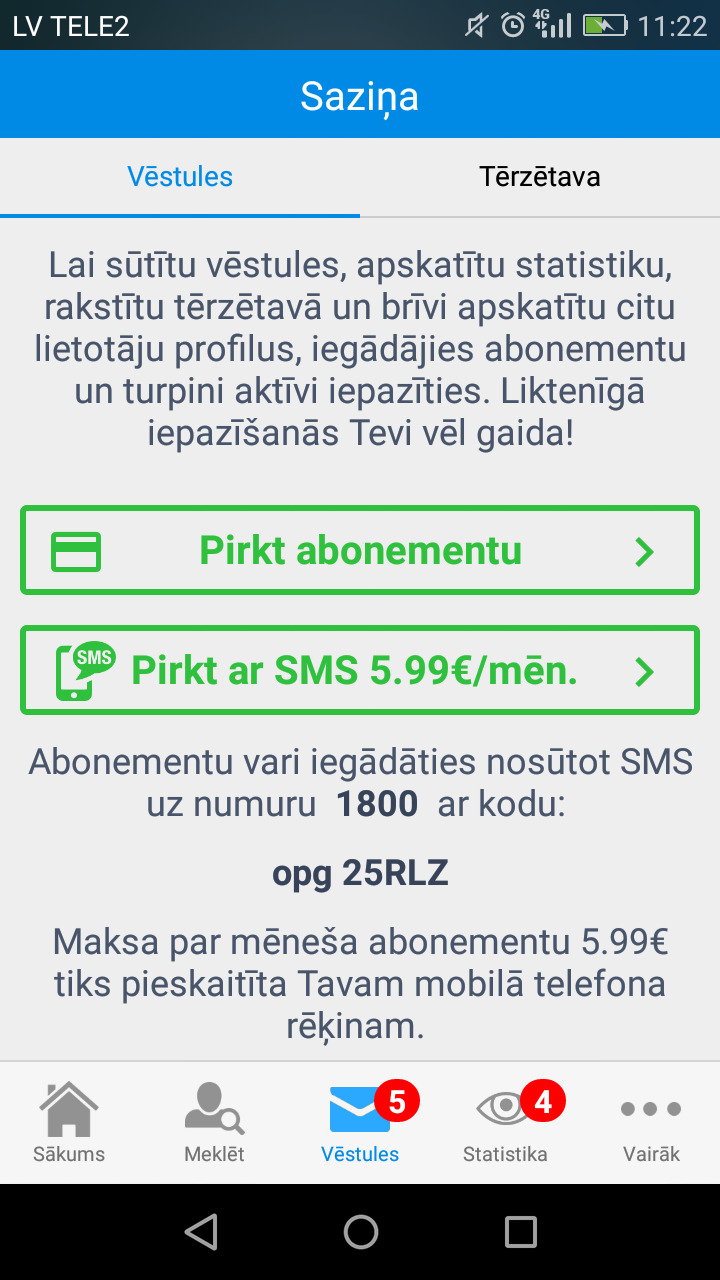
Task: Tap Pirkt abonementu button
Action: [x=360, y=550]
